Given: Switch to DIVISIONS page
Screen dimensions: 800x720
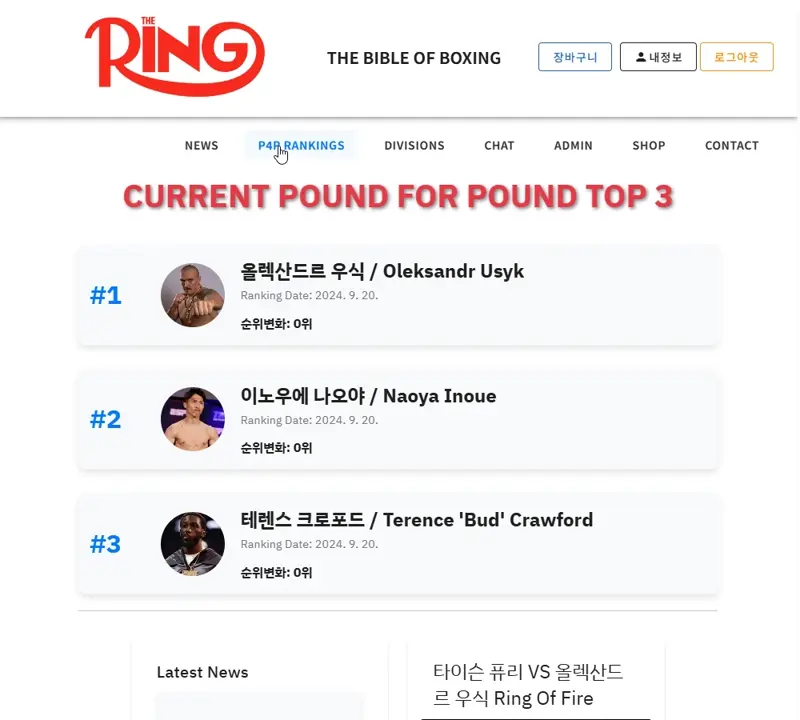Looking at the screenshot, I should (414, 146).
